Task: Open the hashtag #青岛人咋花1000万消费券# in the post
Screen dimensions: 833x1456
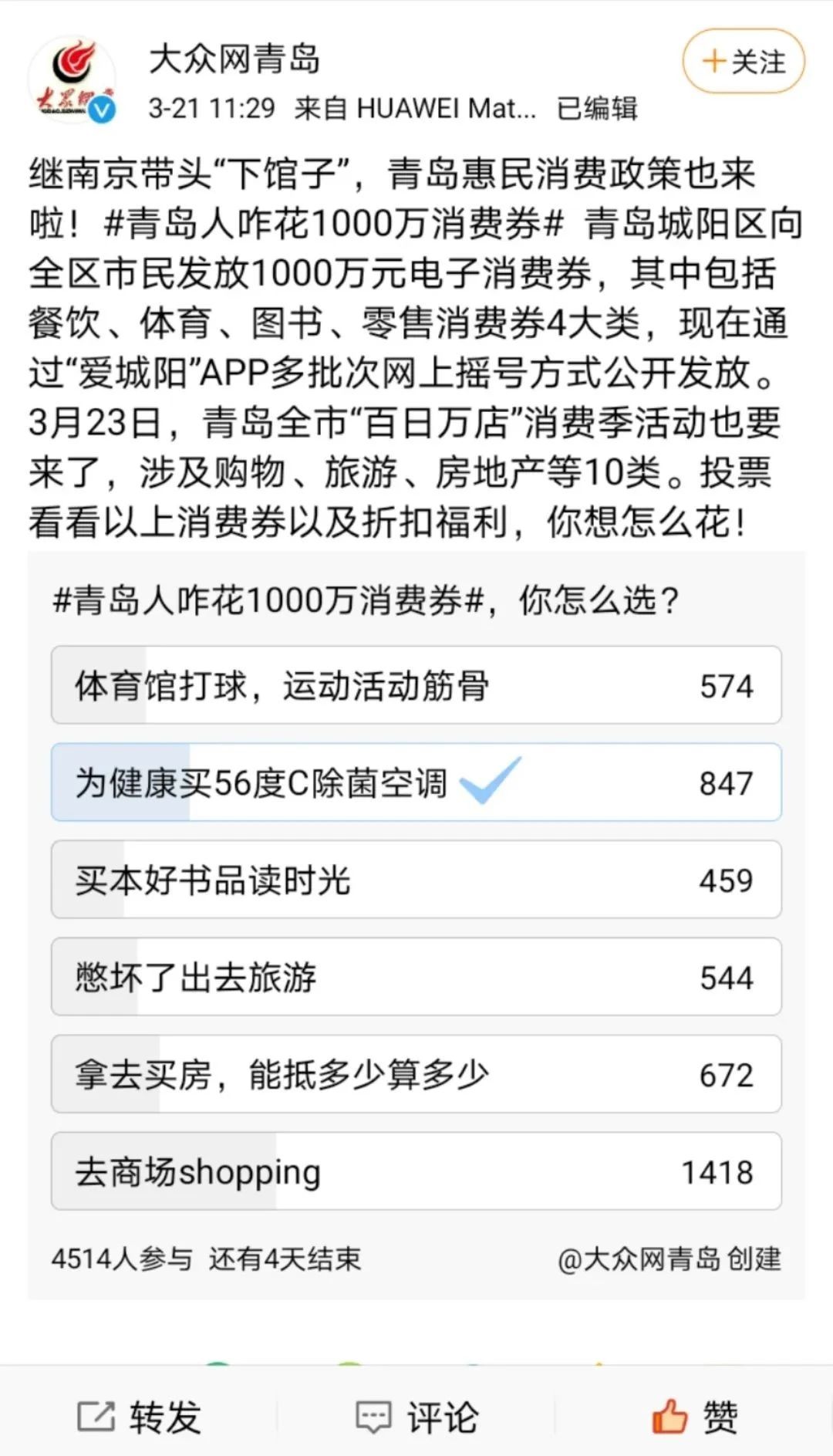Action: 333,224
